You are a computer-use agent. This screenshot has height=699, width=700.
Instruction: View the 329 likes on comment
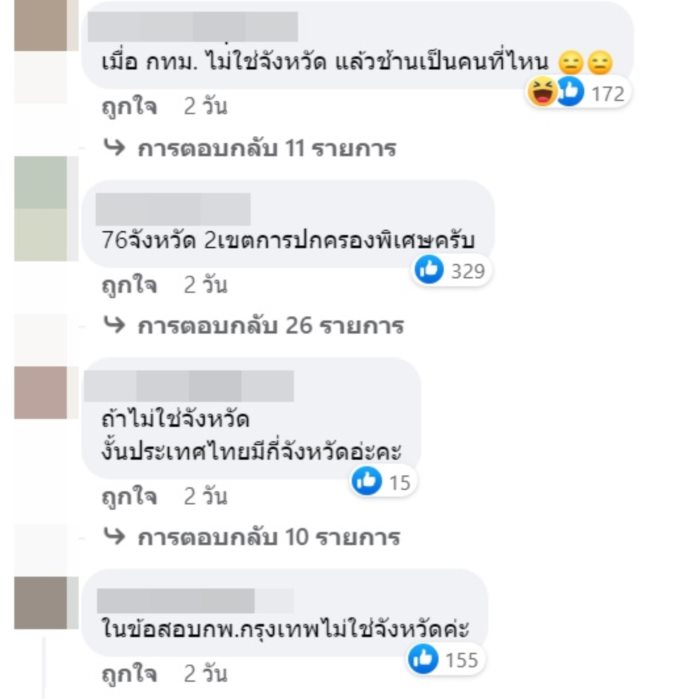[x=453, y=269]
